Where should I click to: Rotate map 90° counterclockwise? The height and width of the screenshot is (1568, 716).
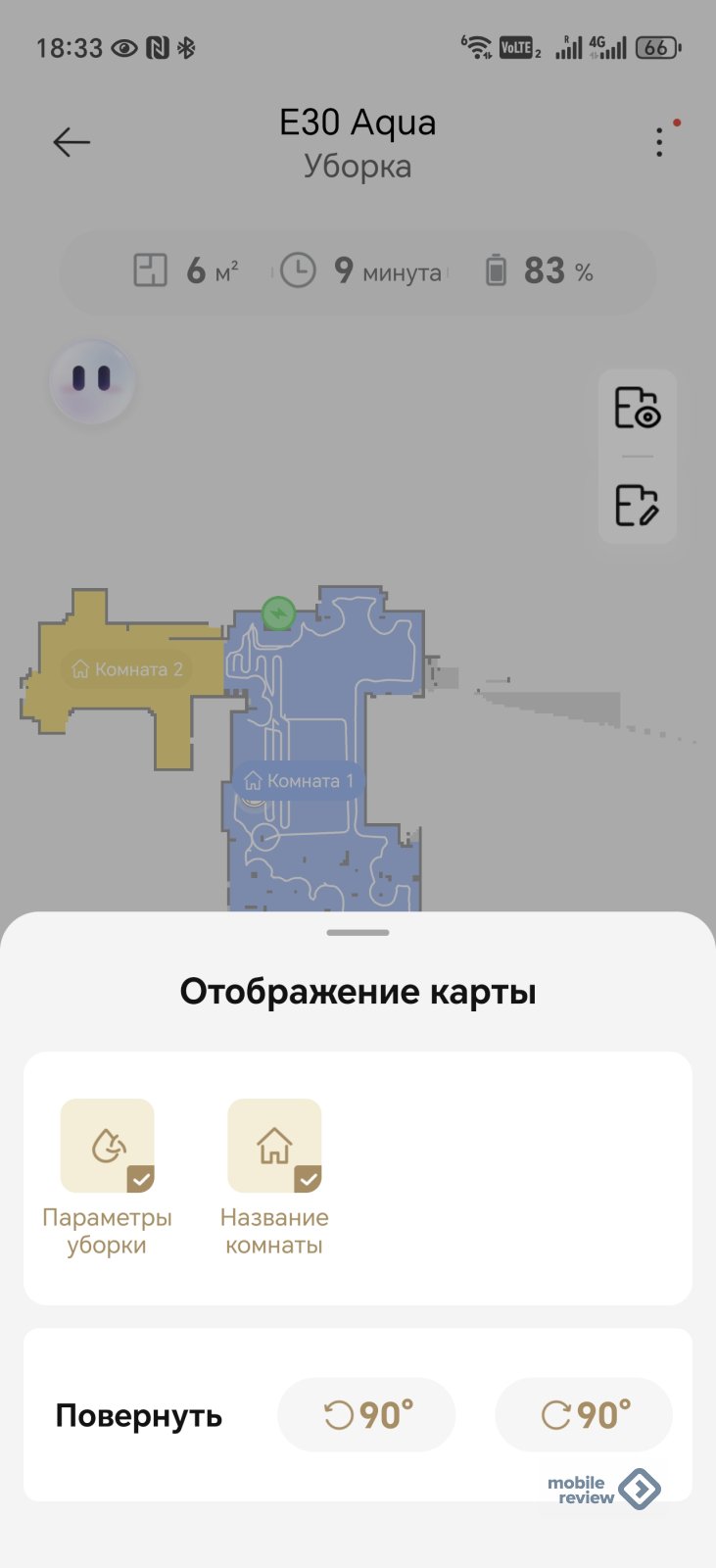367,1415
